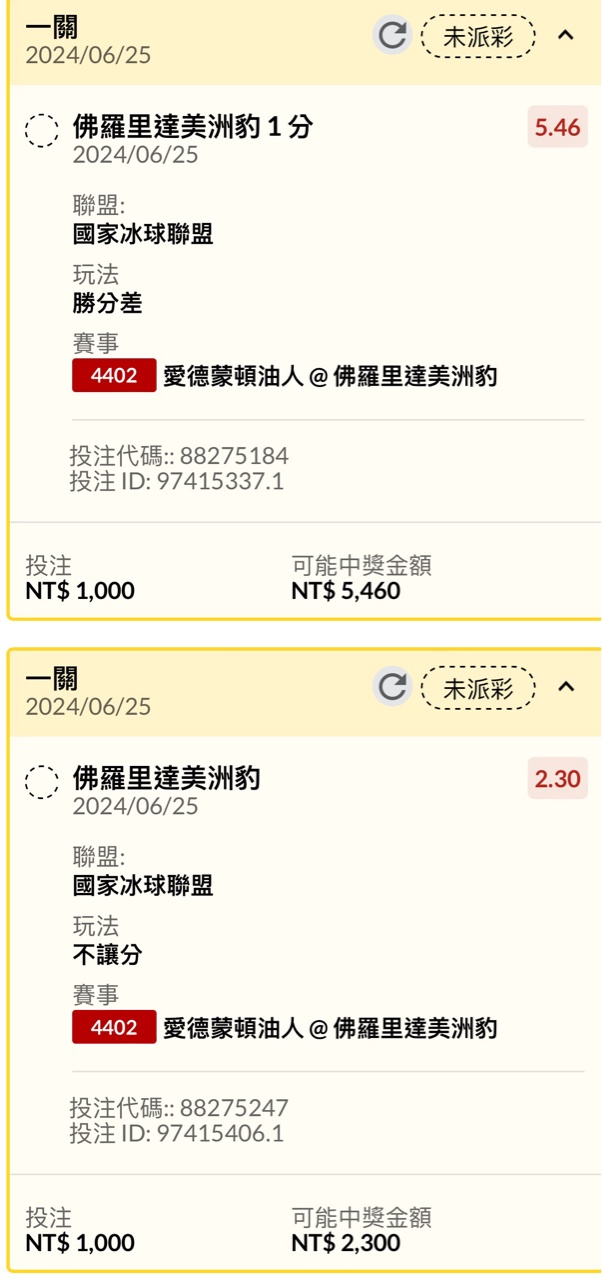Refresh the bet with odds 5.46

click(392, 36)
